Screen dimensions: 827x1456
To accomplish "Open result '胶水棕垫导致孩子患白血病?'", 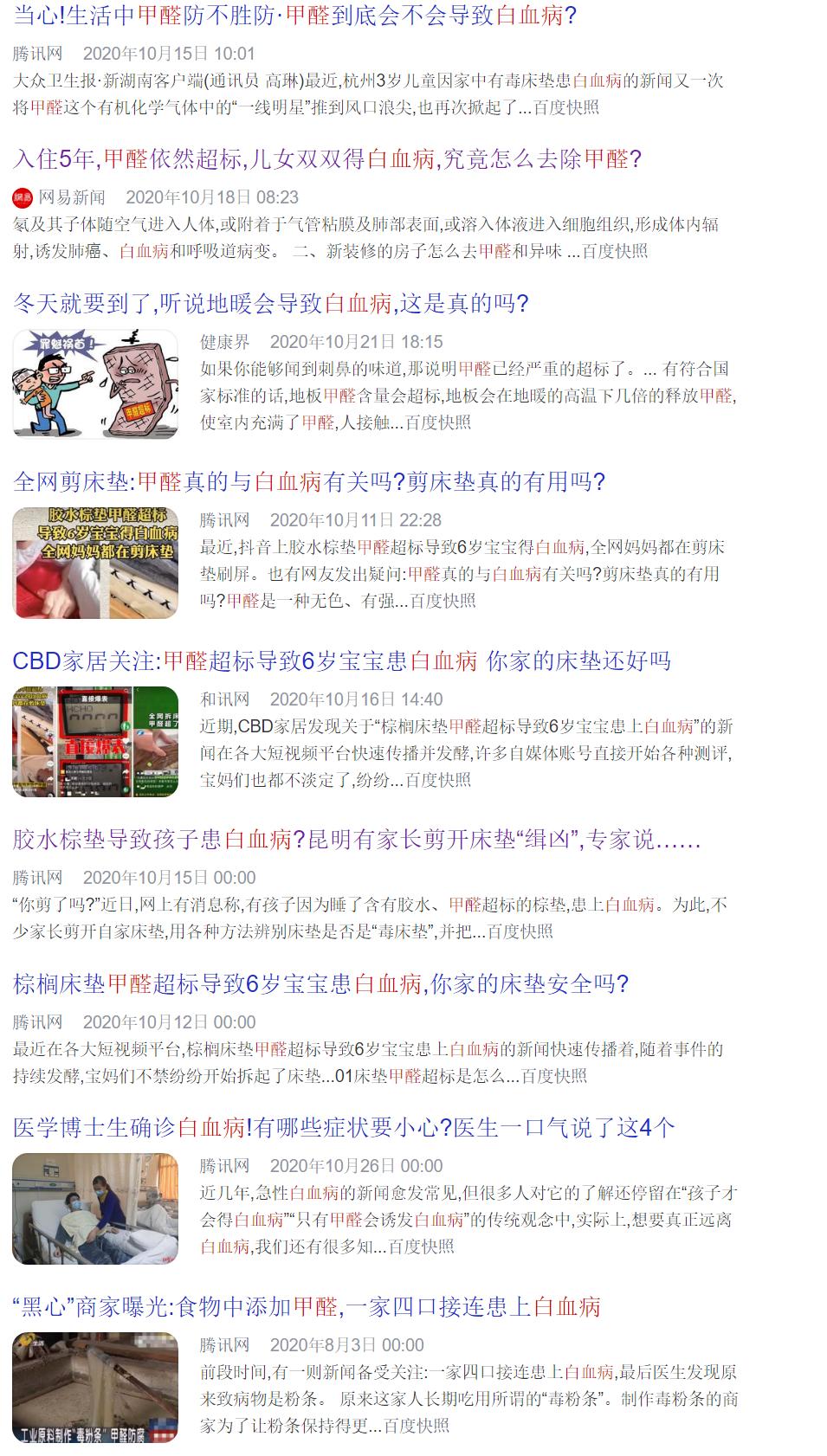I will tap(356, 840).
